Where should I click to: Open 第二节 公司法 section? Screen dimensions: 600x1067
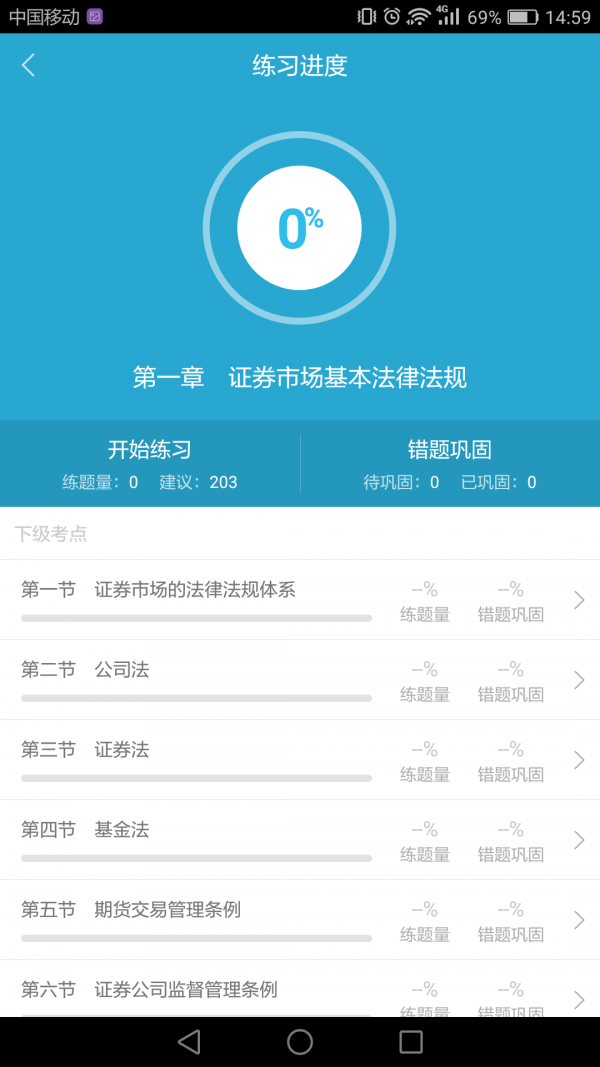(300, 680)
